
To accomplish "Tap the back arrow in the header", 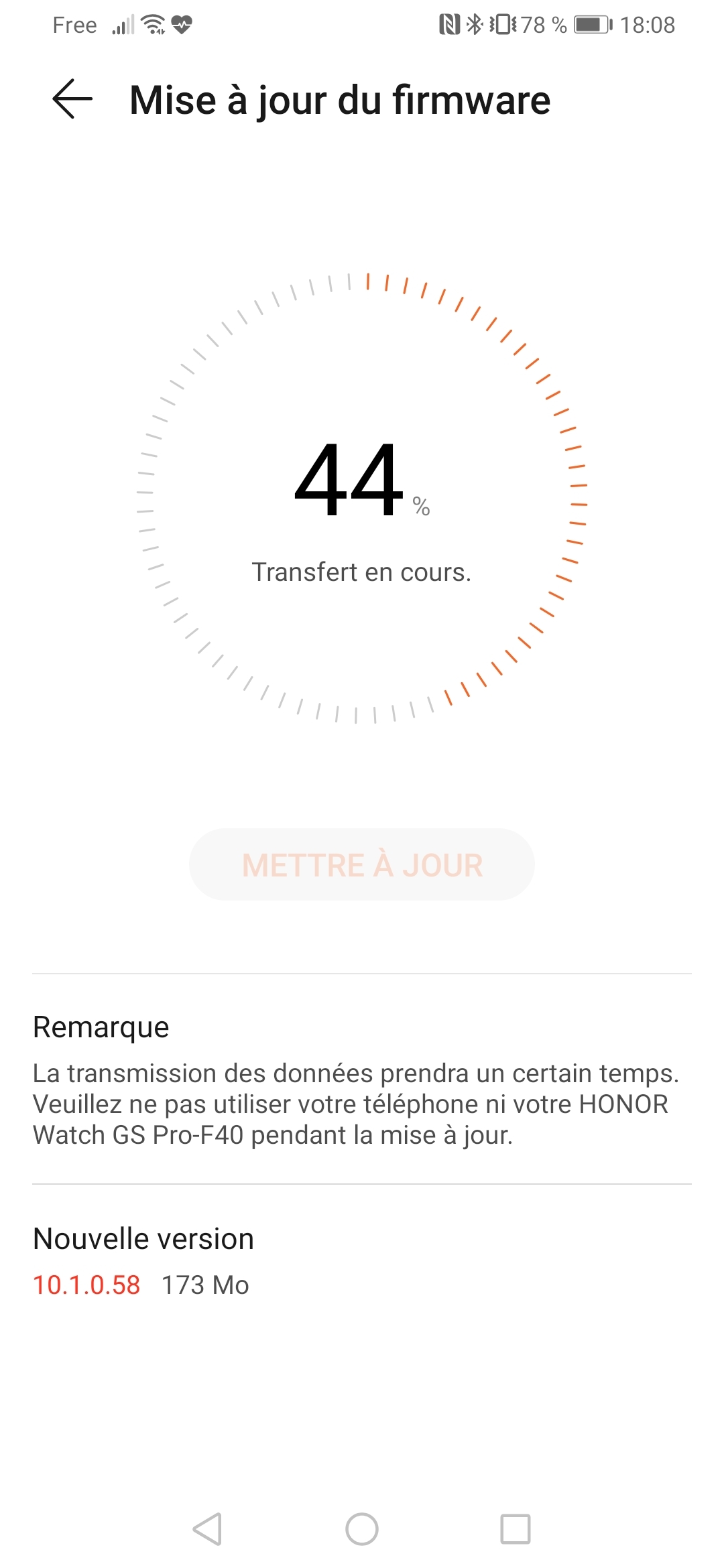I will pyautogui.click(x=72, y=99).
